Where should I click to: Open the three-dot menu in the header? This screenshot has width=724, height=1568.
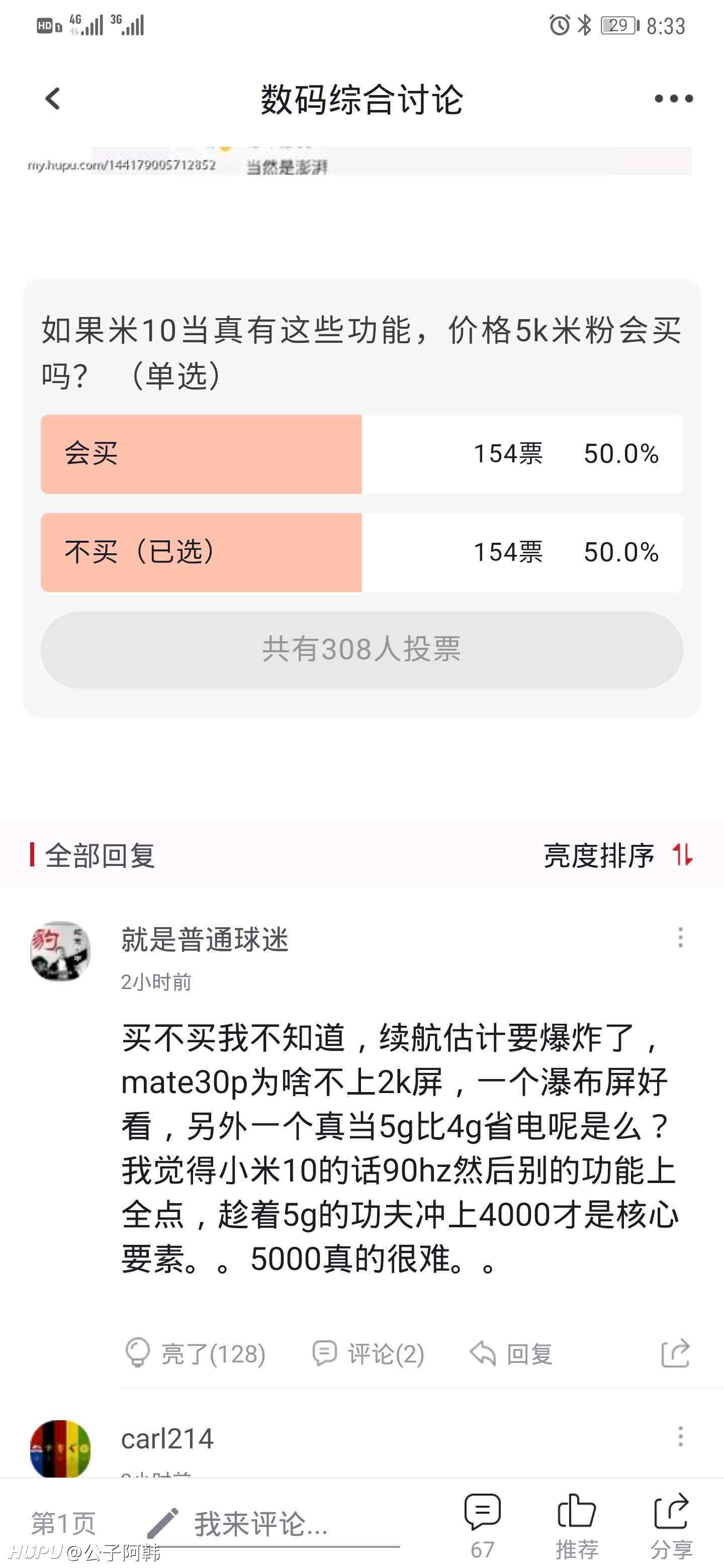[673, 99]
